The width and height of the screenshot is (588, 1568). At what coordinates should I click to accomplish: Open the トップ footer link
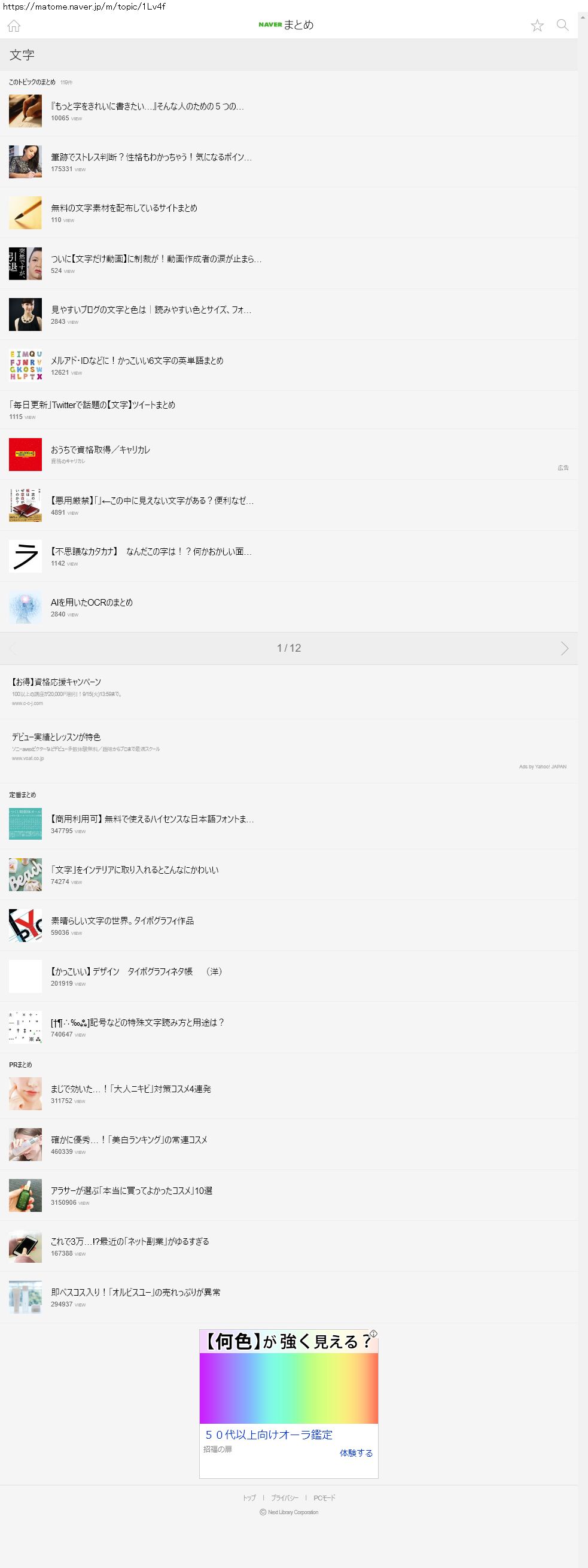point(249,1498)
